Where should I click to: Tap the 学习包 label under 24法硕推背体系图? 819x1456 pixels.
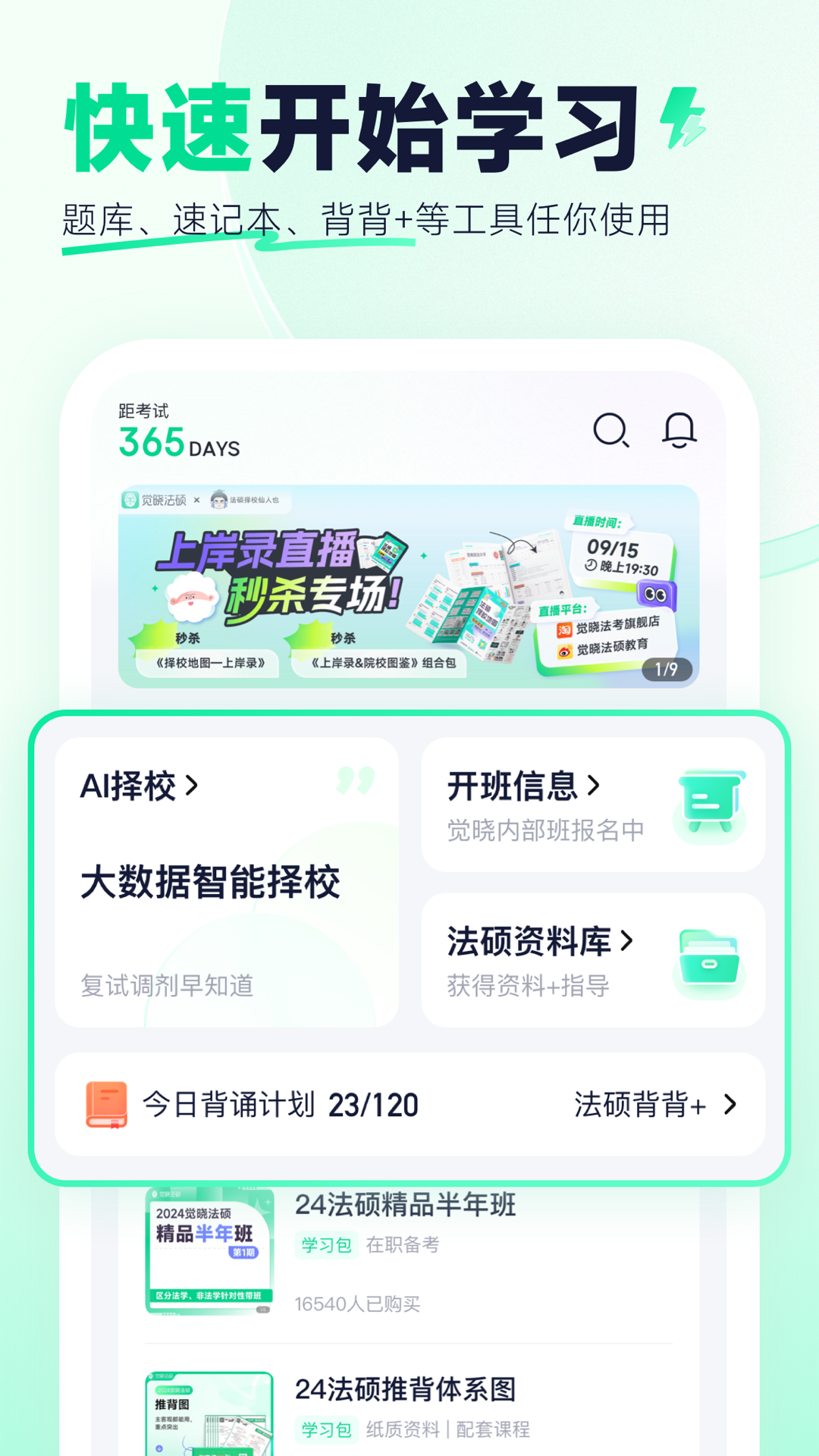point(326,1429)
